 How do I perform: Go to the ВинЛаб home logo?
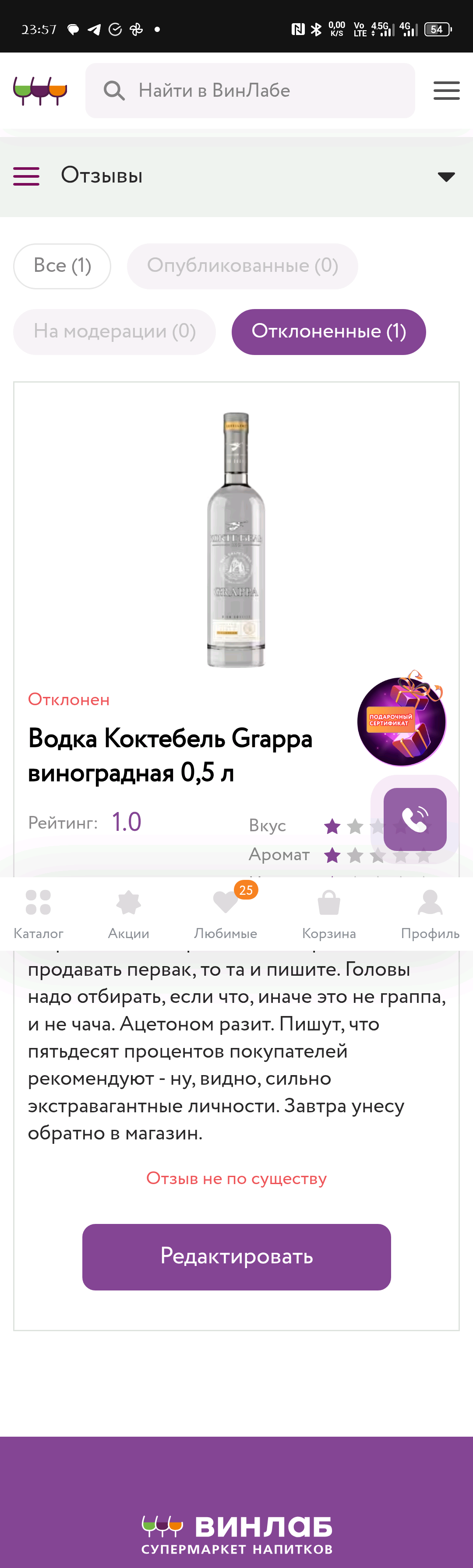coord(40,91)
